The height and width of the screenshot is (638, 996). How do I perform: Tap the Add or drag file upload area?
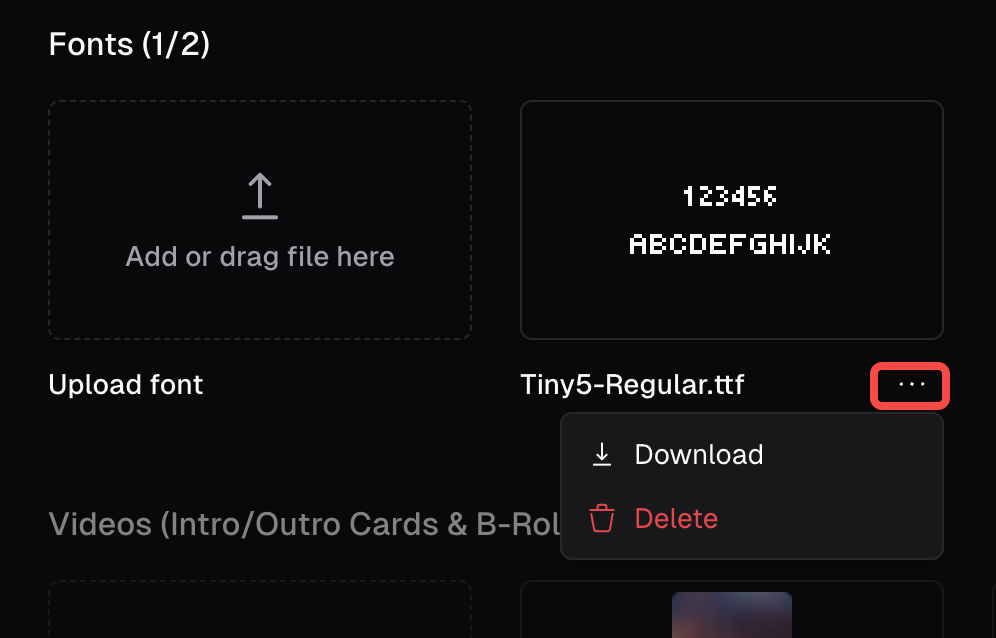tap(260, 220)
